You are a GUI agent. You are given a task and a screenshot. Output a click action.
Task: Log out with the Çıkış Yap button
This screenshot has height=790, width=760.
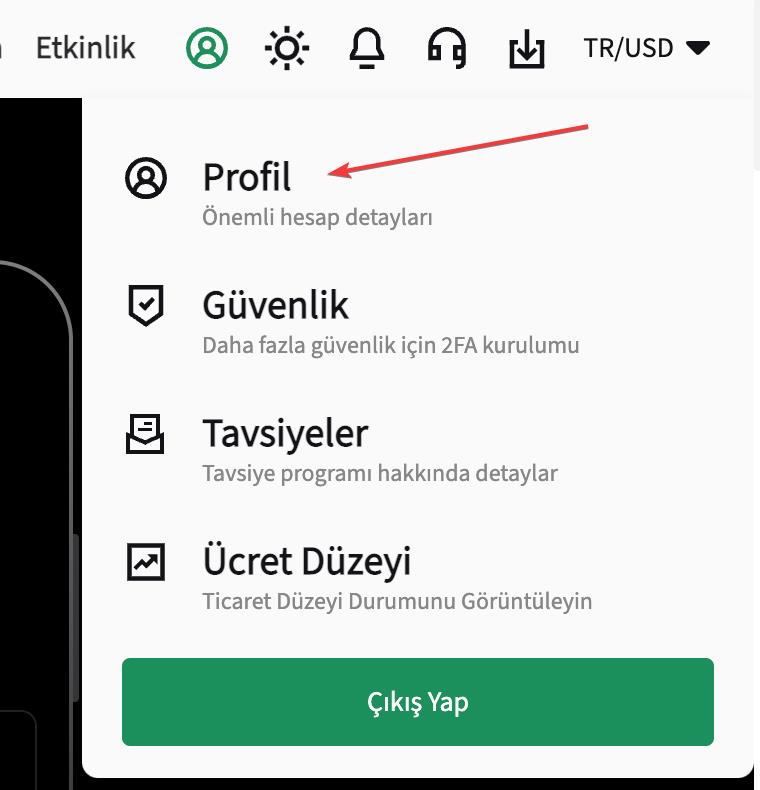click(x=418, y=702)
